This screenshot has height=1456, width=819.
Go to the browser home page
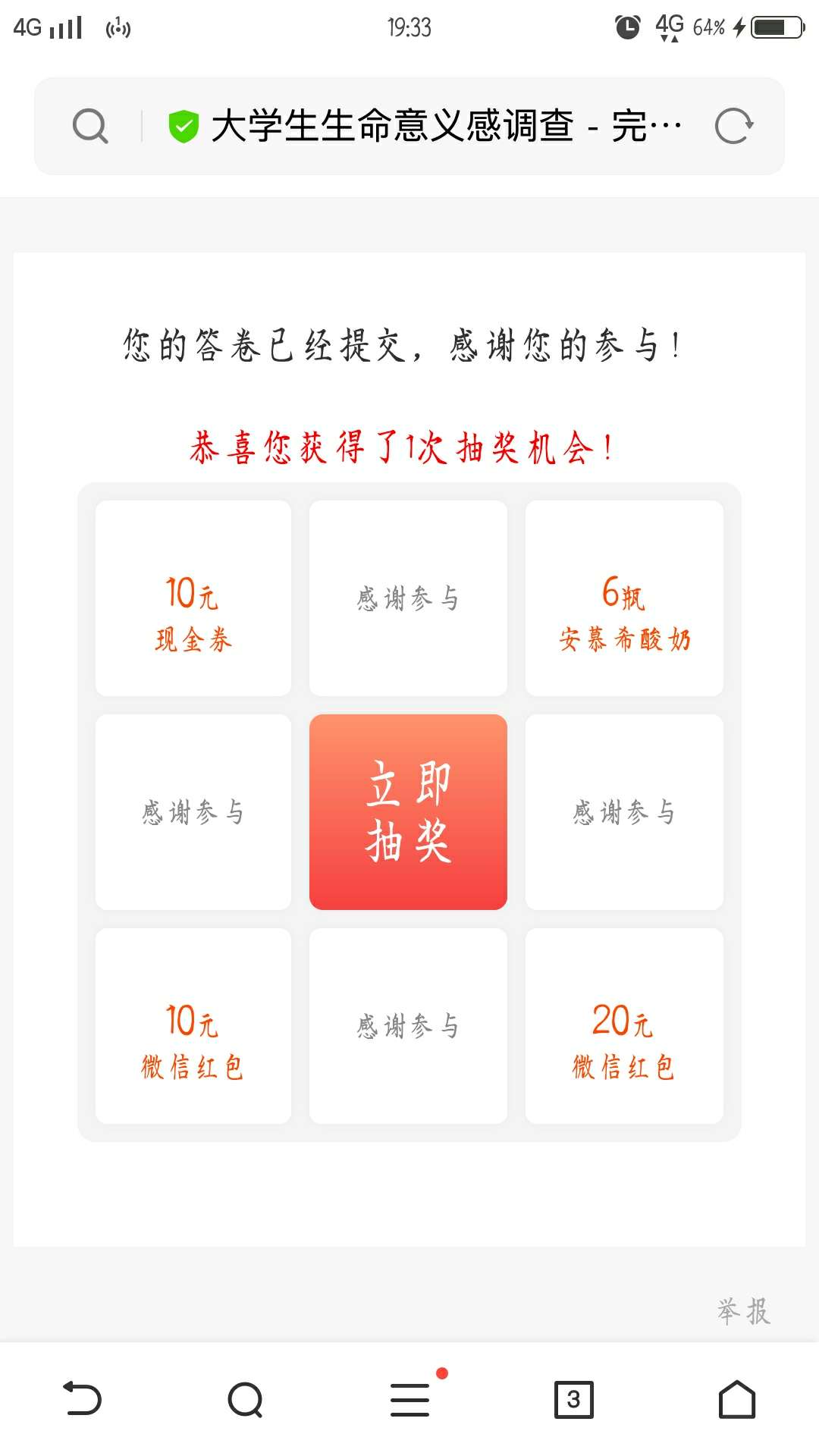coord(736,1399)
